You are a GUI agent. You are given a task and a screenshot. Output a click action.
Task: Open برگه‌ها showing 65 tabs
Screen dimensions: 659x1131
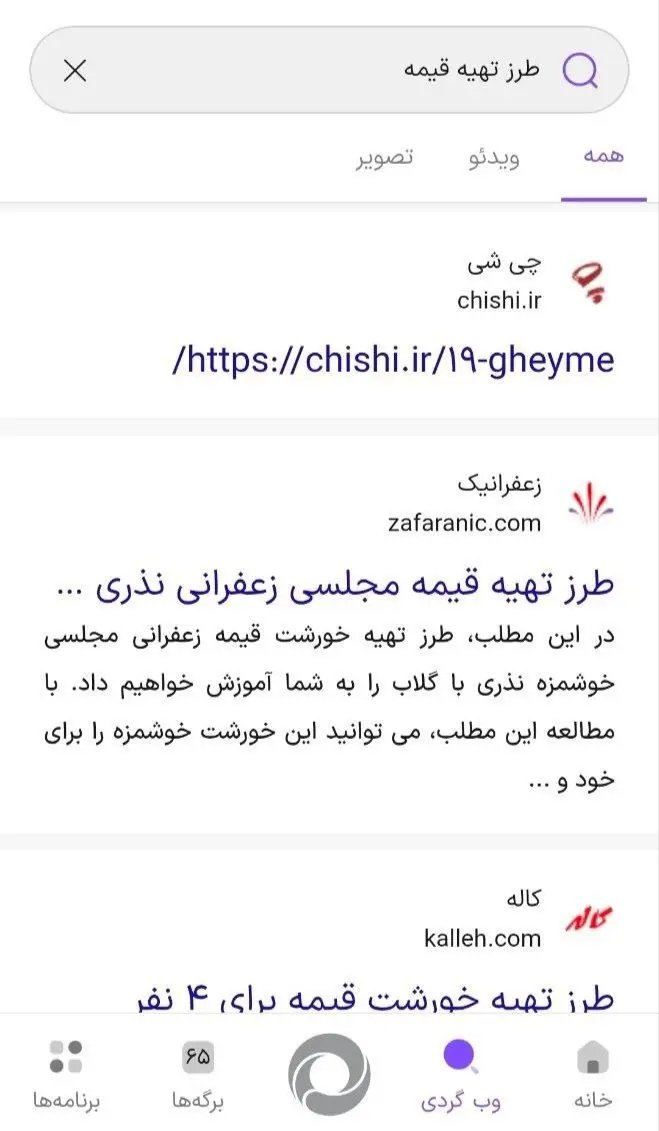[x=197, y=1074]
